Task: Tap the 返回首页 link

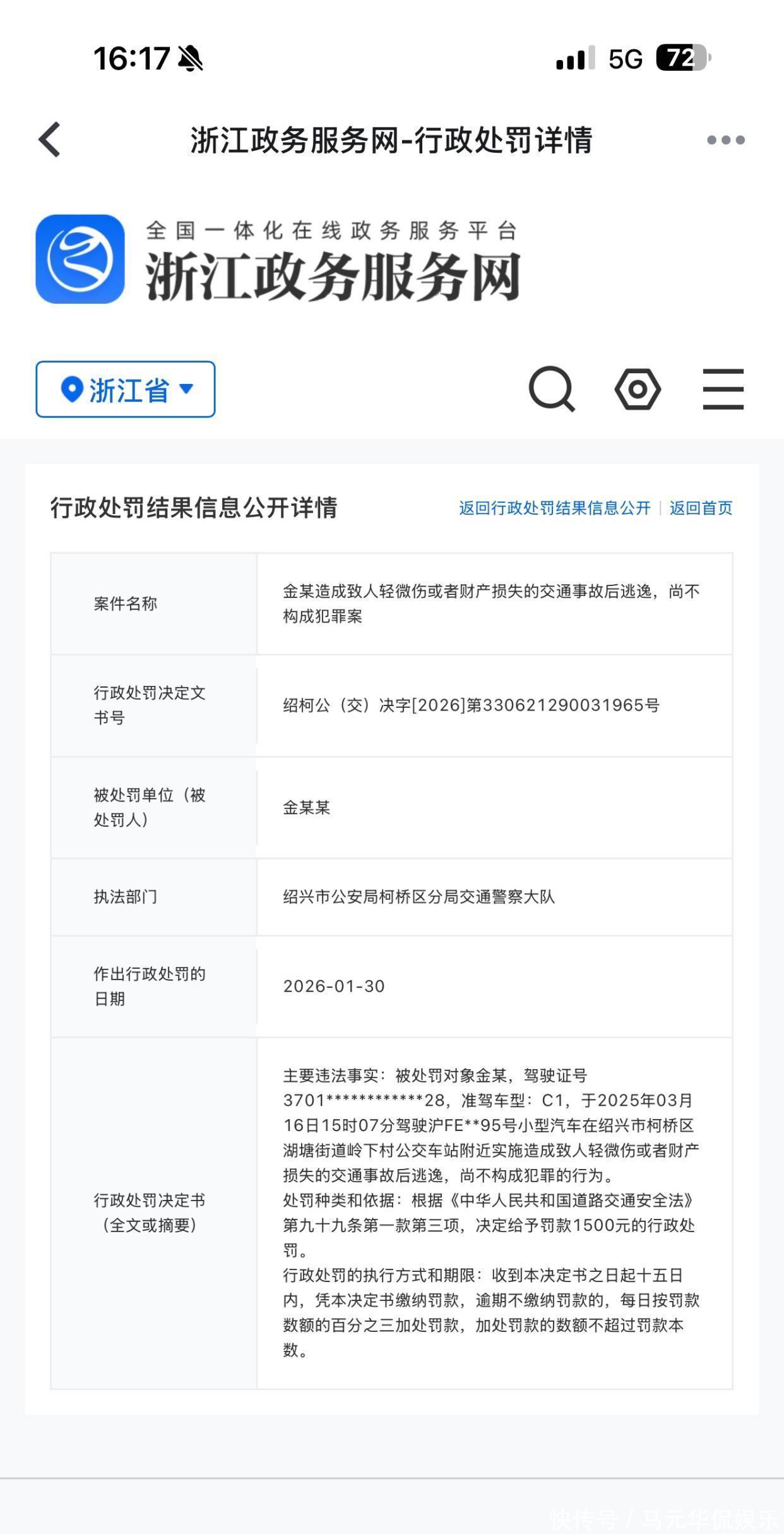Action: click(x=701, y=508)
